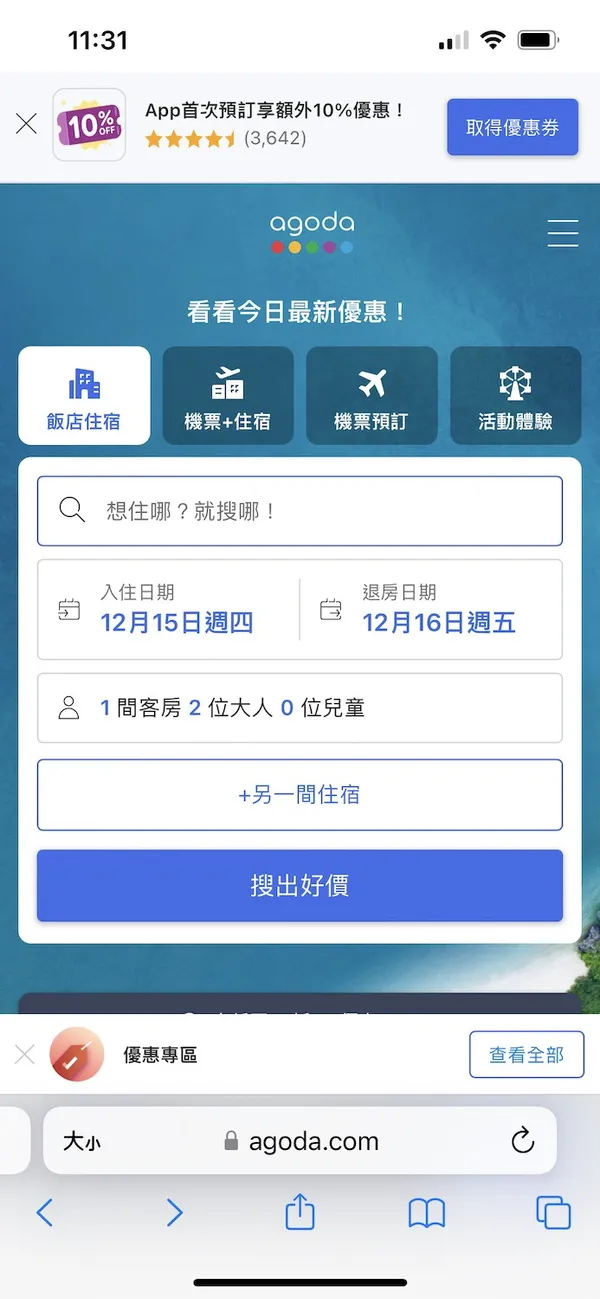Switch to the 機票預訂 tab
The height and width of the screenshot is (1299, 600).
click(x=371, y=396)
